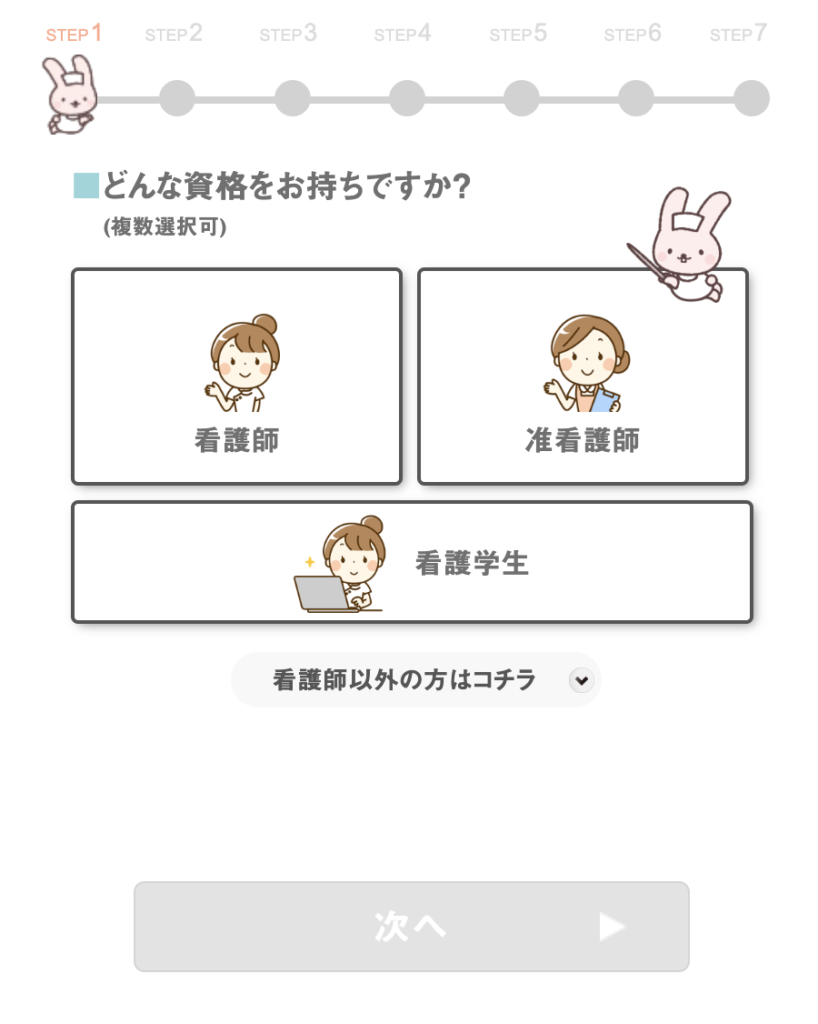Select the 看護師 qualification card
This screenshot has height=1024, width=818.
point(237,377)
